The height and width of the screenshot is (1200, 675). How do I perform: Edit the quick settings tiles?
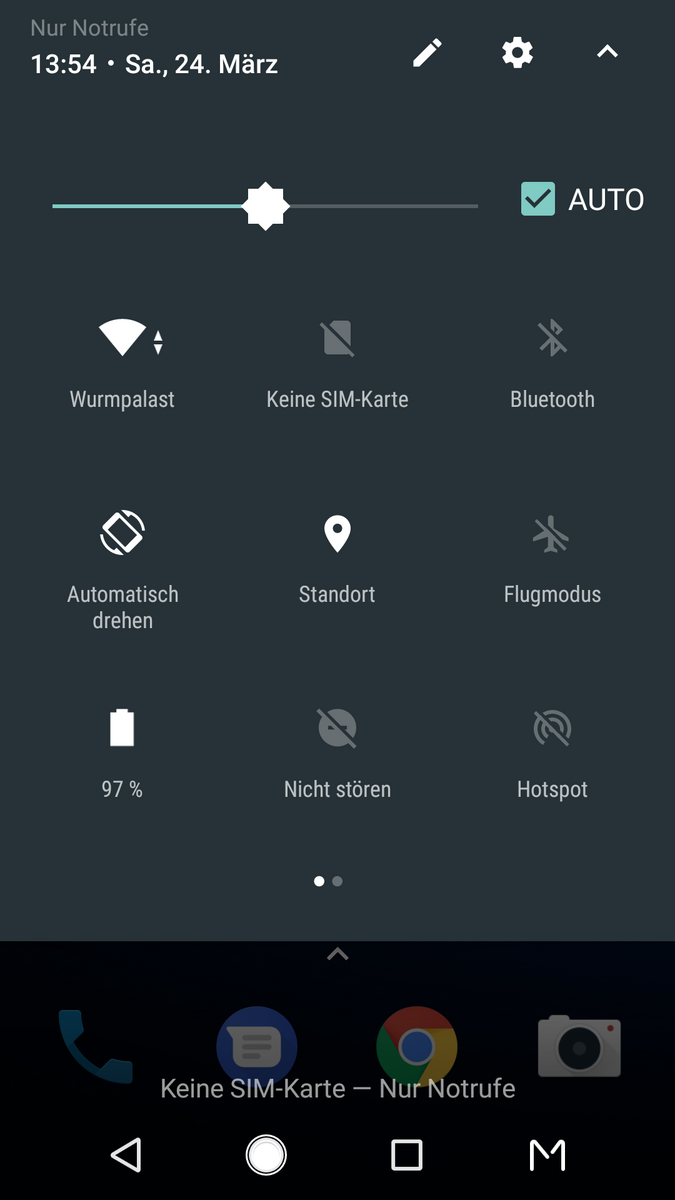[427, 53]
